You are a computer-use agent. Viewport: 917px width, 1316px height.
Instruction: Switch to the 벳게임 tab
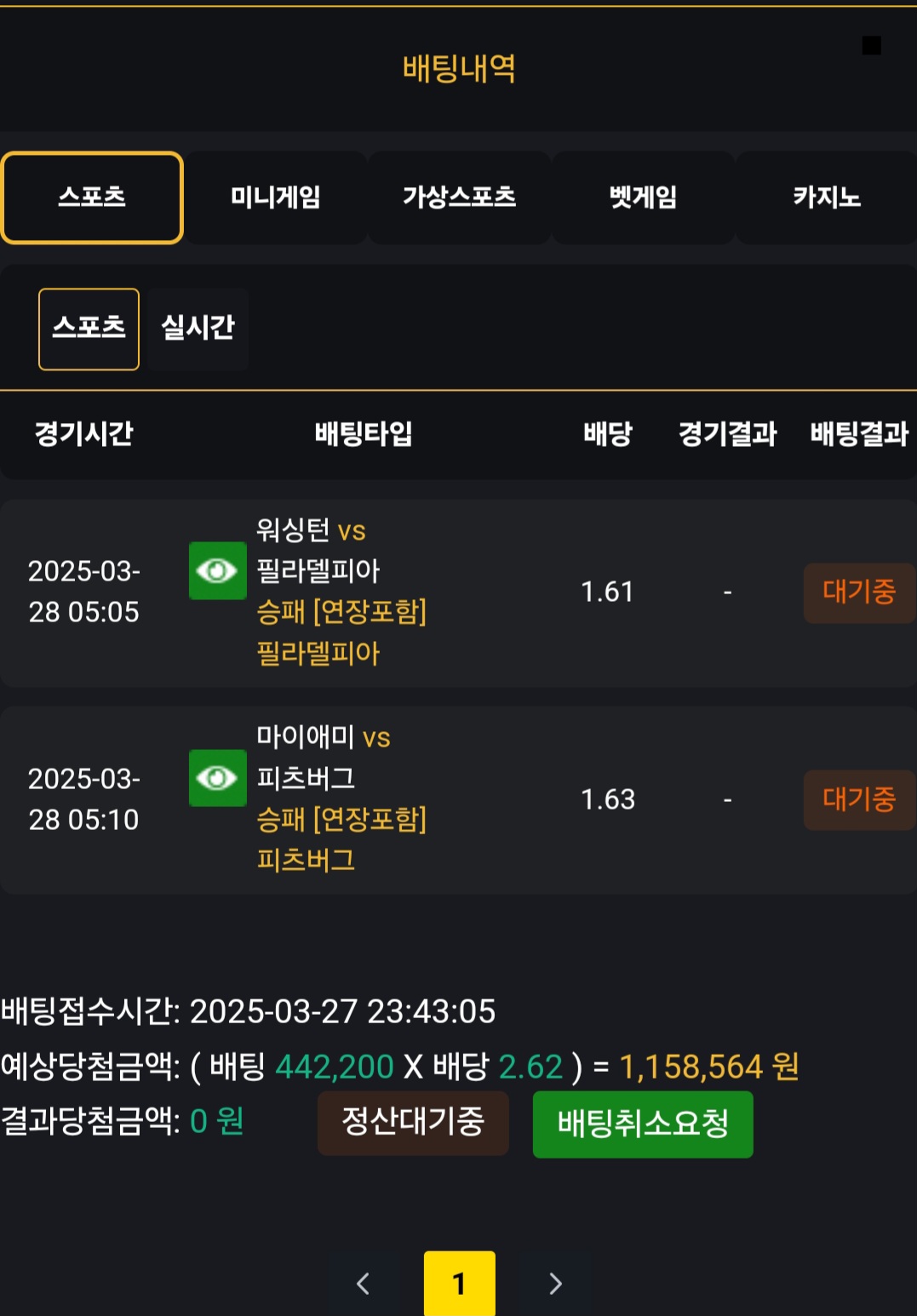coord(643,197)
